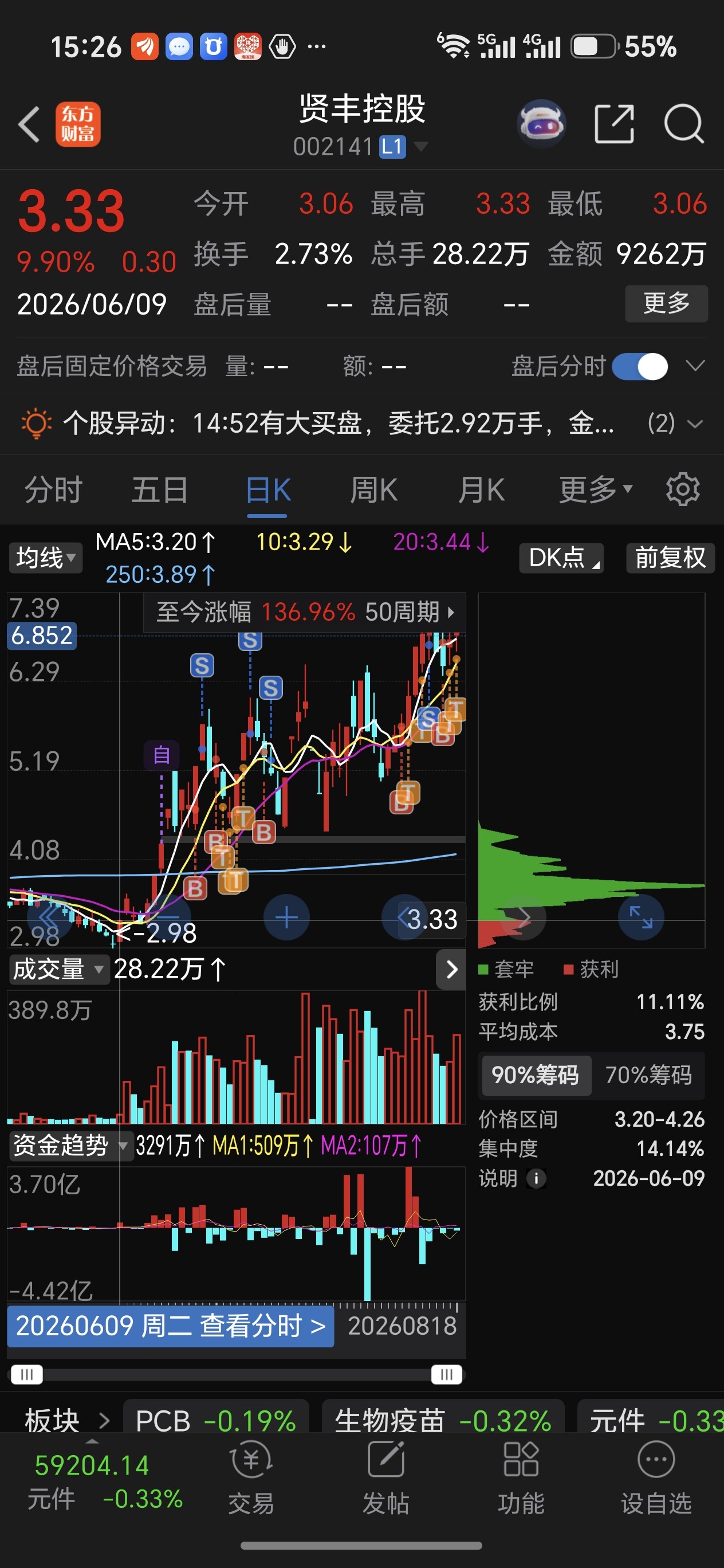This screenshot has width=724, height=1568.
Task: Select the 周K chart tab
Action: pyautogui.click(x=373, y=490)
